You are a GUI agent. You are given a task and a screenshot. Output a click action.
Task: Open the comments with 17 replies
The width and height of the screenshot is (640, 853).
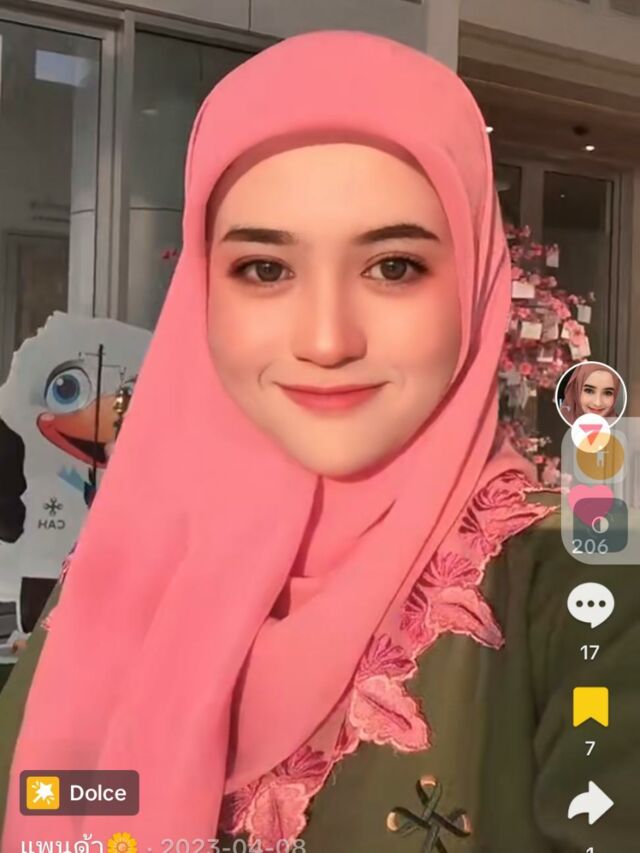590,605
